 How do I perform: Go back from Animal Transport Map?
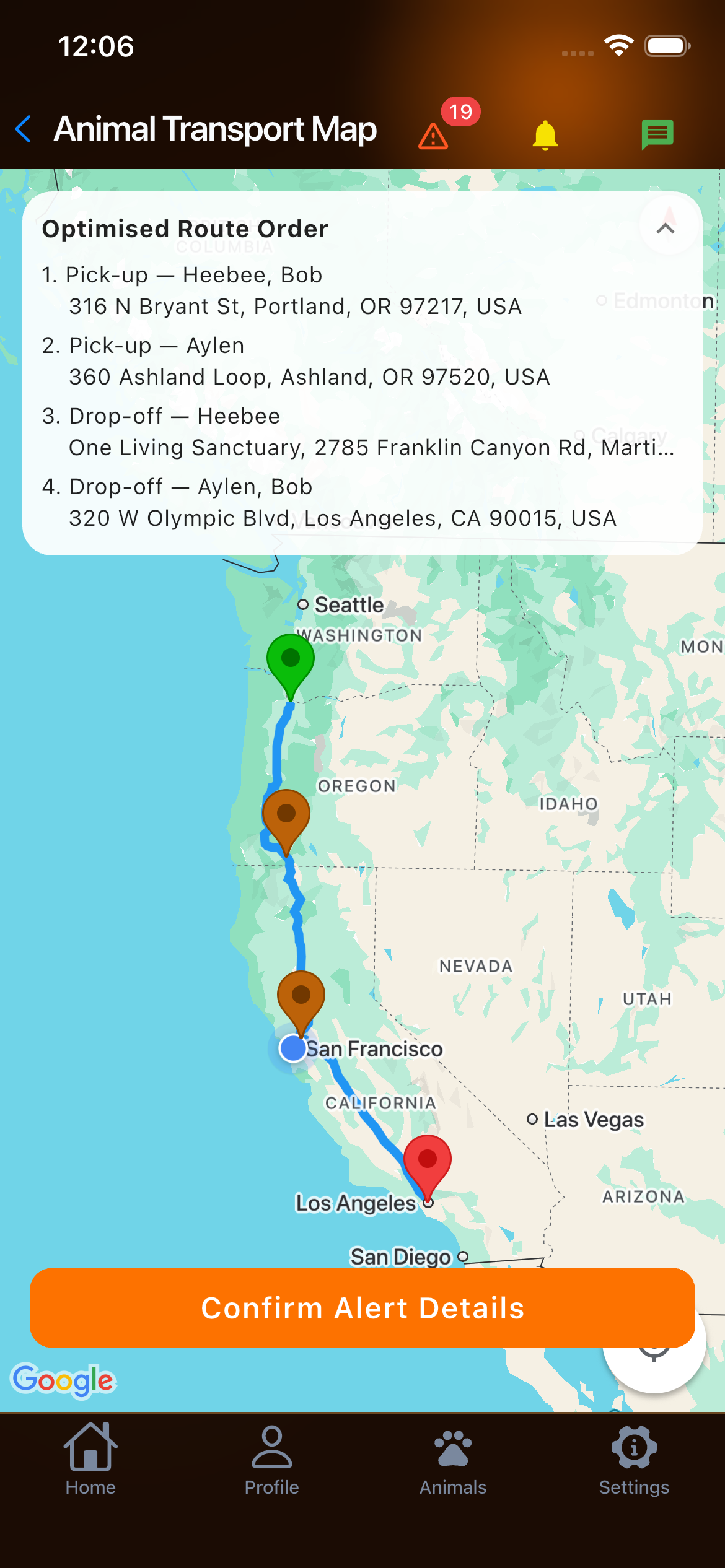[24, 129]
